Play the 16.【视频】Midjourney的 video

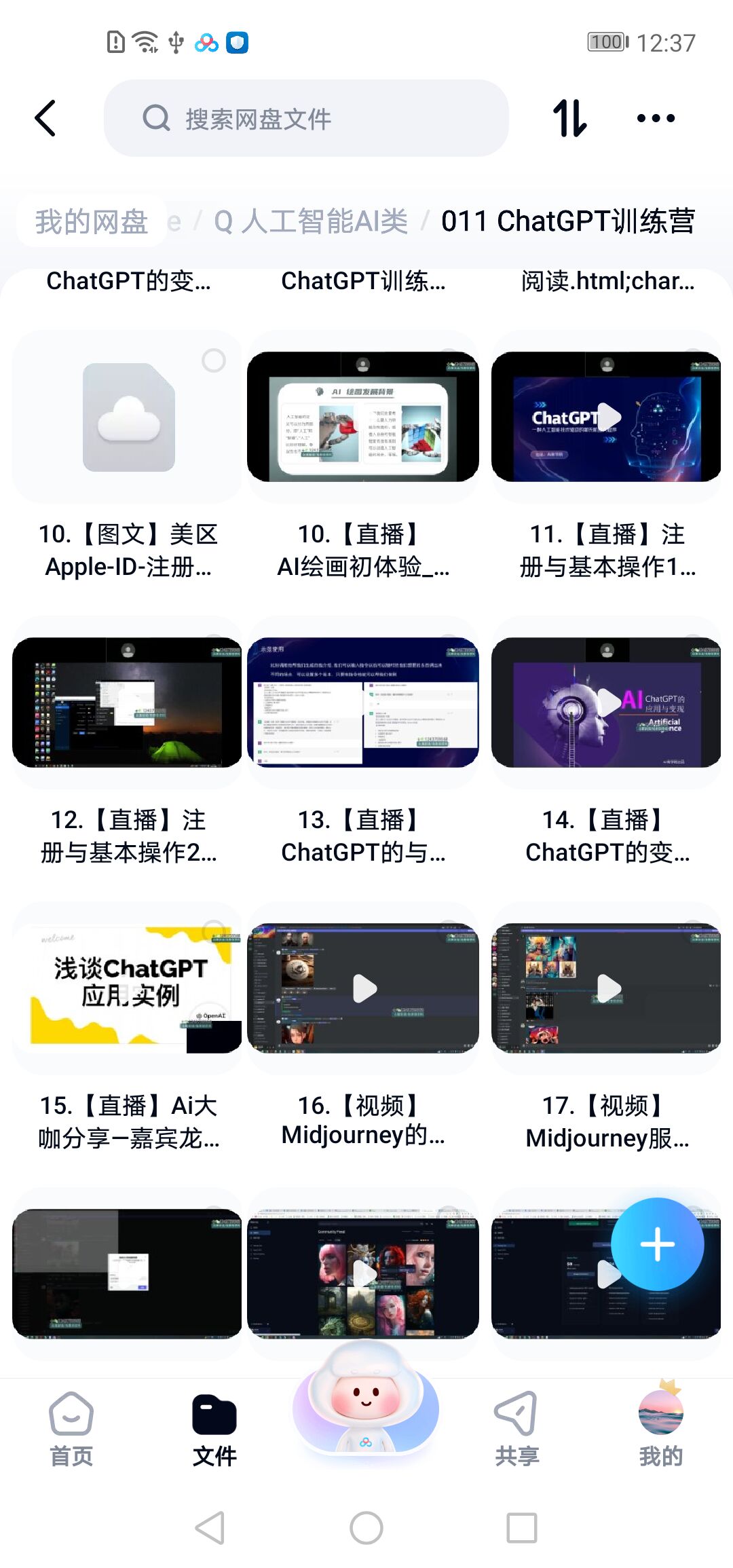point(364,988)
